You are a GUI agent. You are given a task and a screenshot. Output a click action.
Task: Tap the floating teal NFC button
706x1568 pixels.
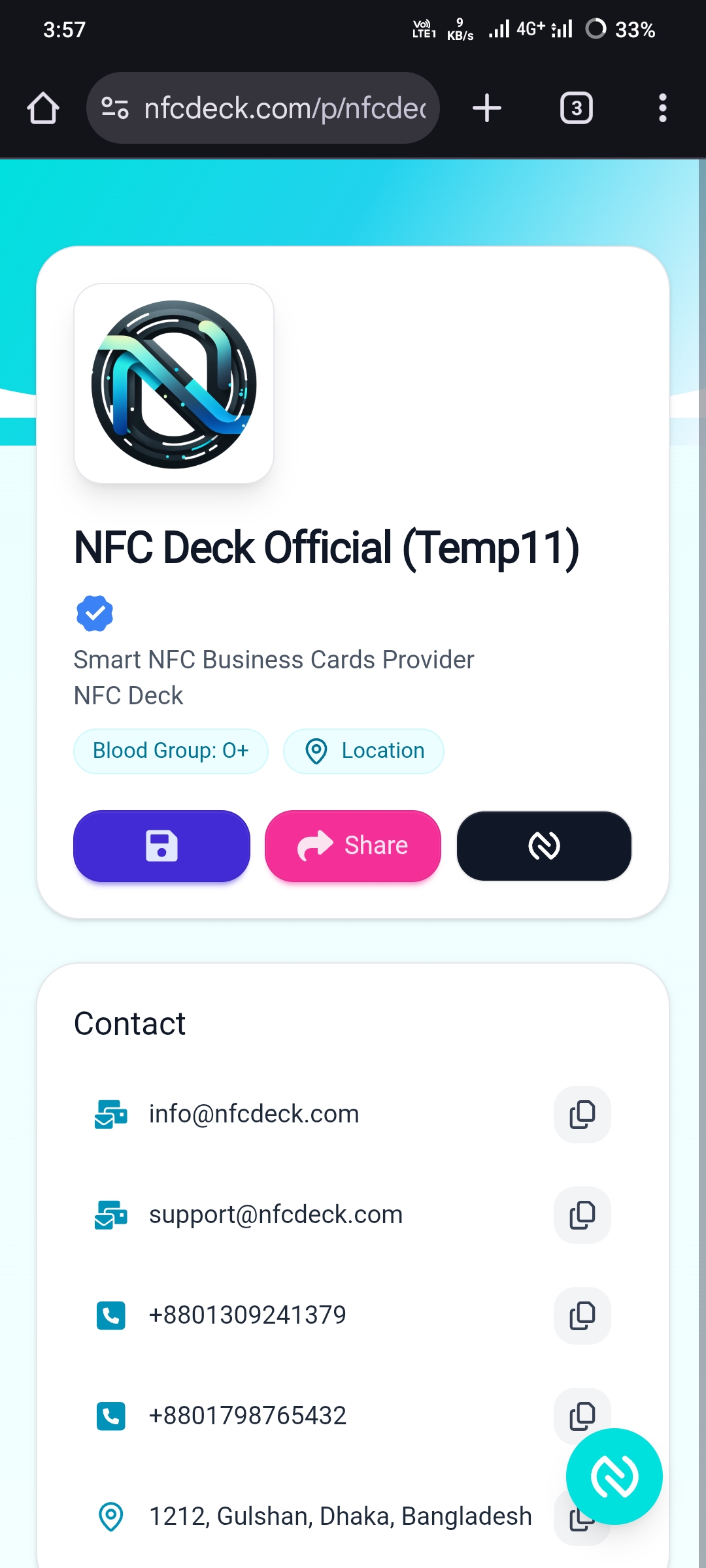point(614,1477)
